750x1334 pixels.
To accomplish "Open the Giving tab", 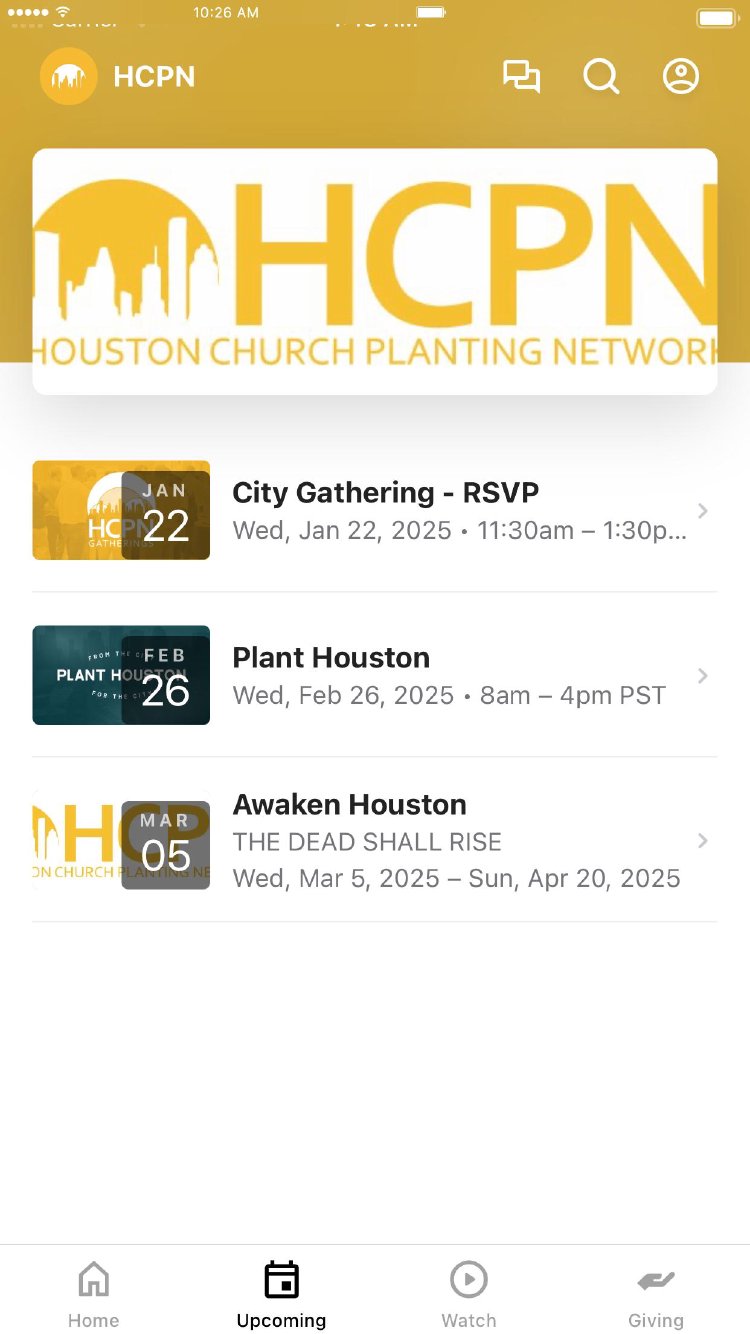I will pos(656,1294).
